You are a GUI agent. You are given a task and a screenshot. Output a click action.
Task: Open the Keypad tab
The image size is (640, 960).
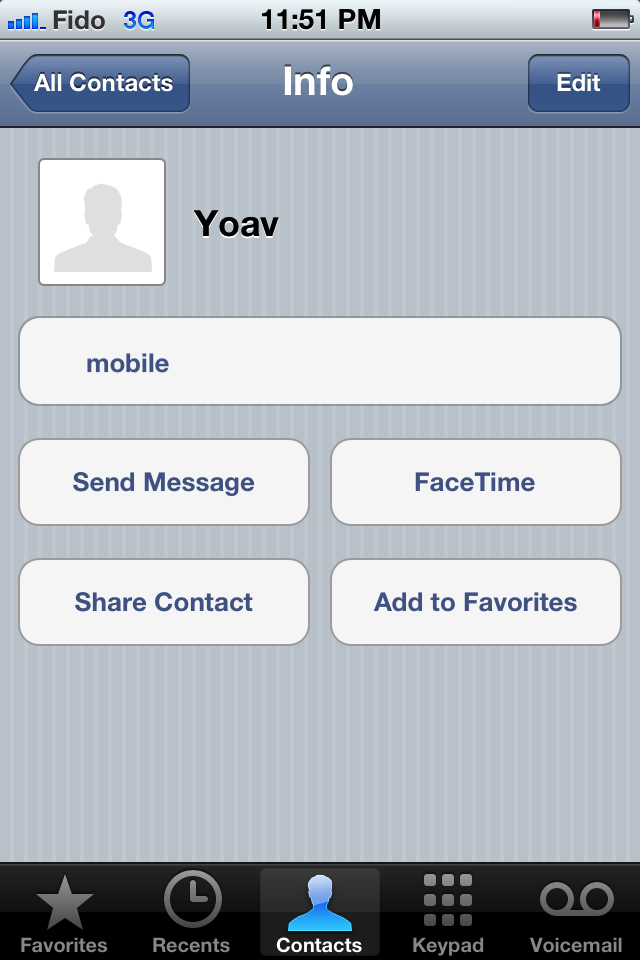pos(447,912)
